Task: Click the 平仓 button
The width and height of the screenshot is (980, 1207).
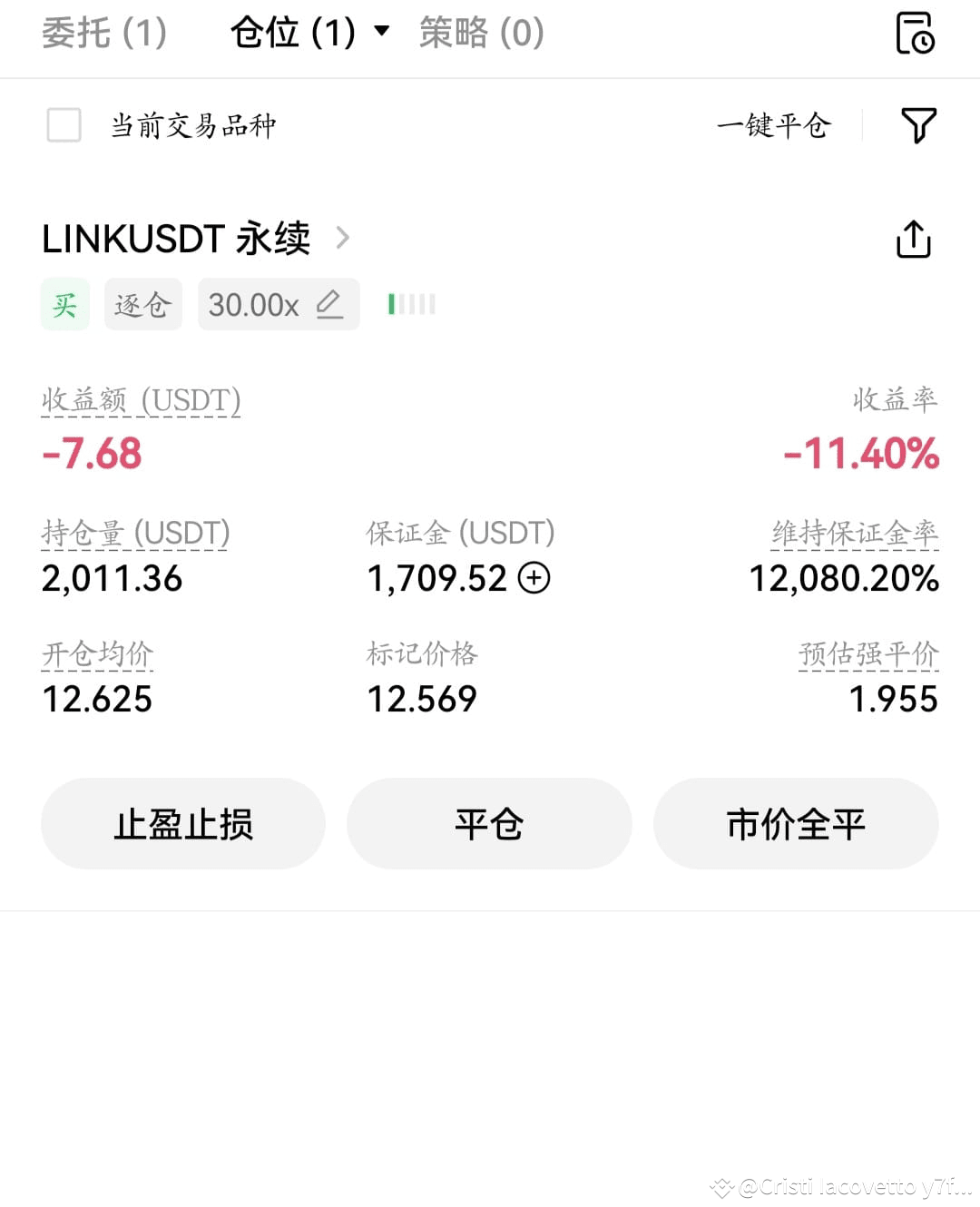Action: click(x=488, y=823)
